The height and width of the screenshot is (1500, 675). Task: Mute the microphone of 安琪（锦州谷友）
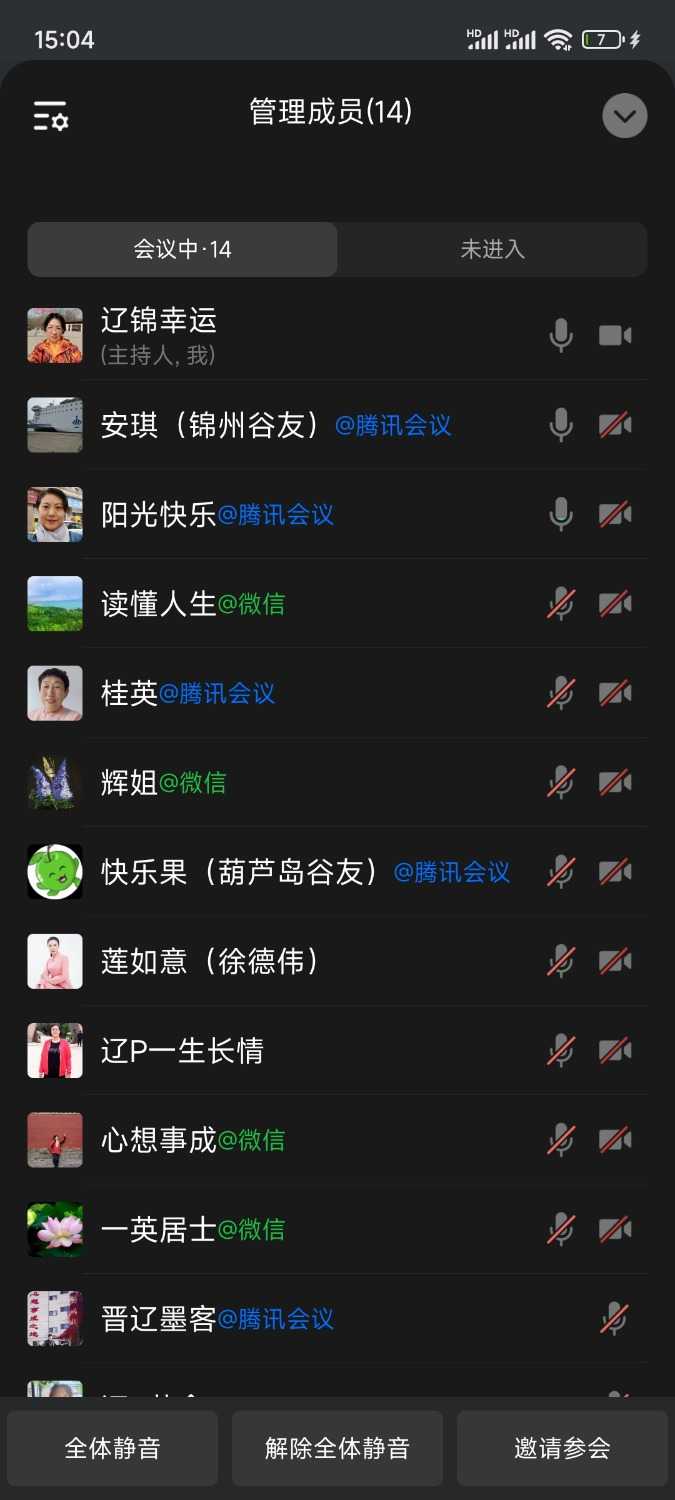point(561,425)
